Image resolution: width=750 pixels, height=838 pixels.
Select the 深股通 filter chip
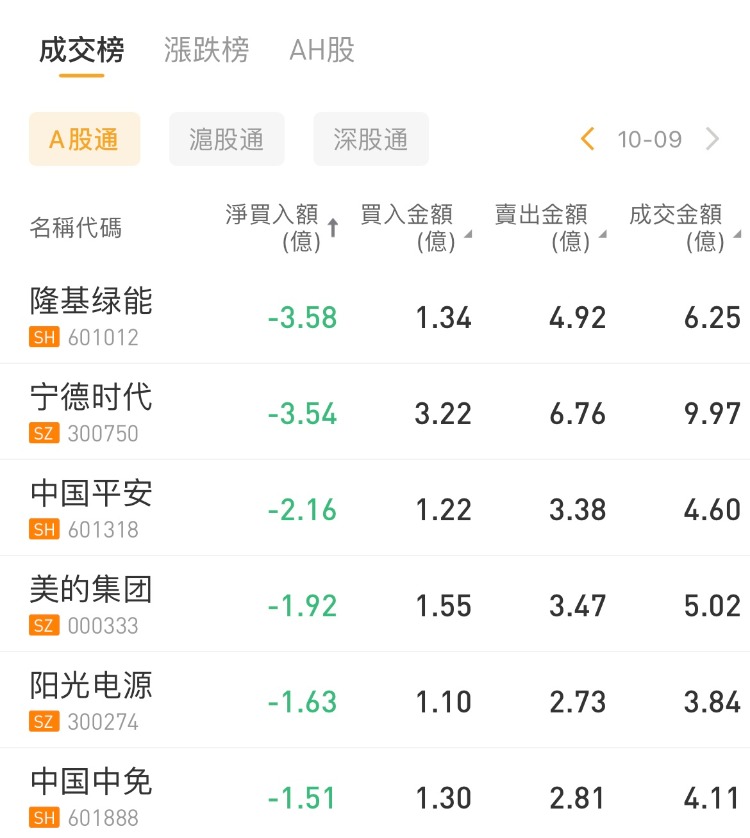[371, 139]
